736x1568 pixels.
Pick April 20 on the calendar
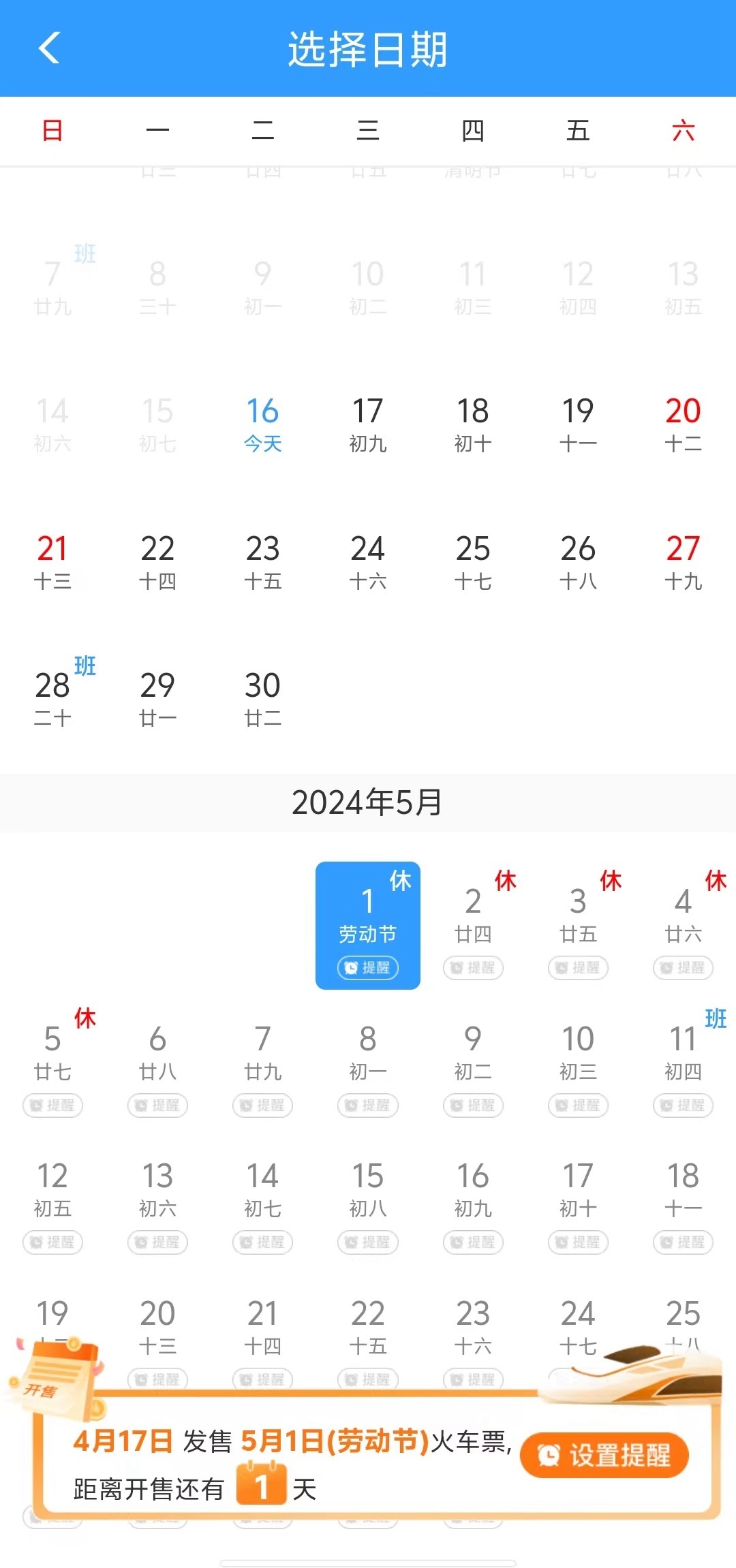tap(683, 424)
